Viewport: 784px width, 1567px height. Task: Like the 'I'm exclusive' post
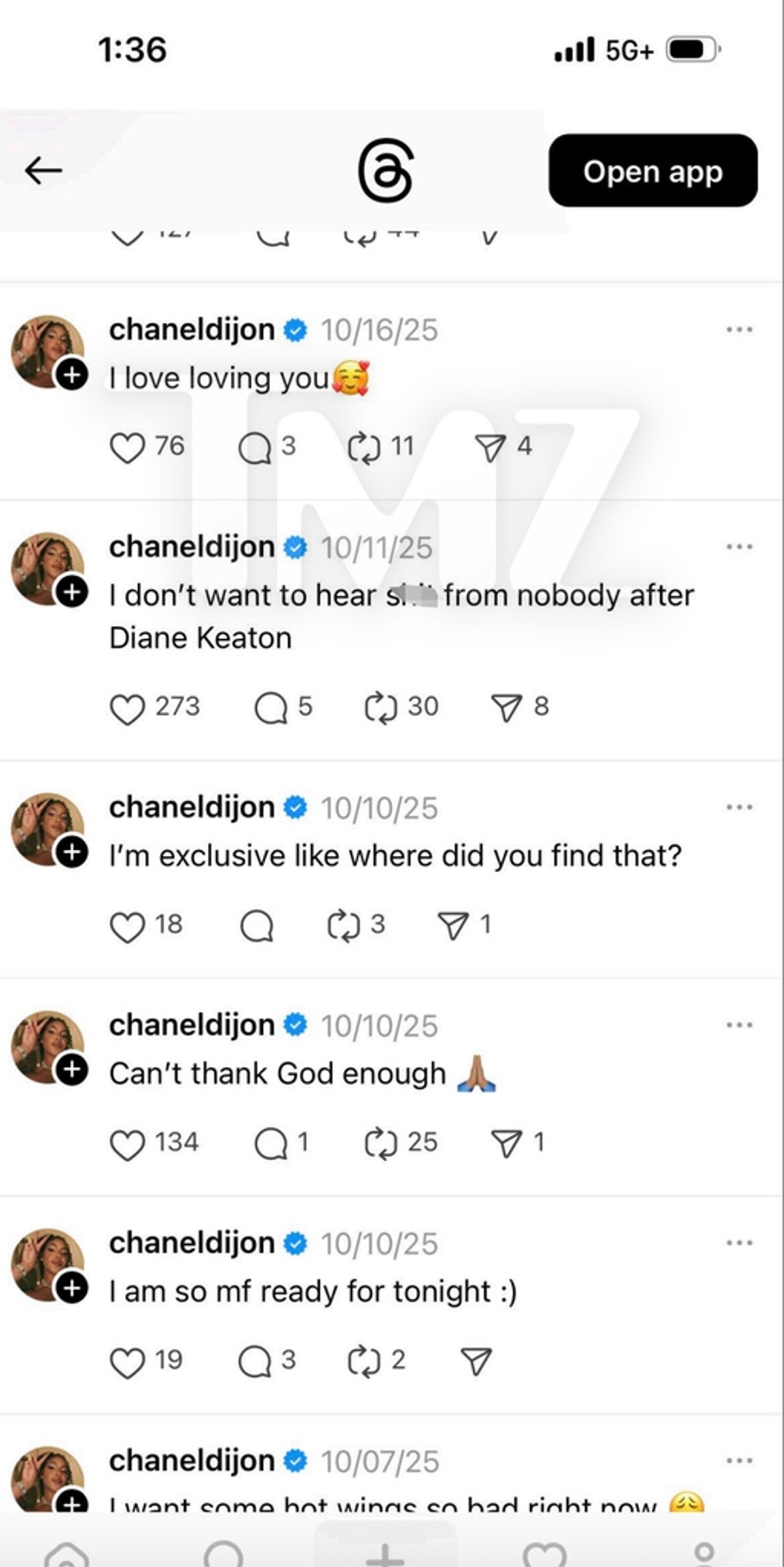click(127, 927)
